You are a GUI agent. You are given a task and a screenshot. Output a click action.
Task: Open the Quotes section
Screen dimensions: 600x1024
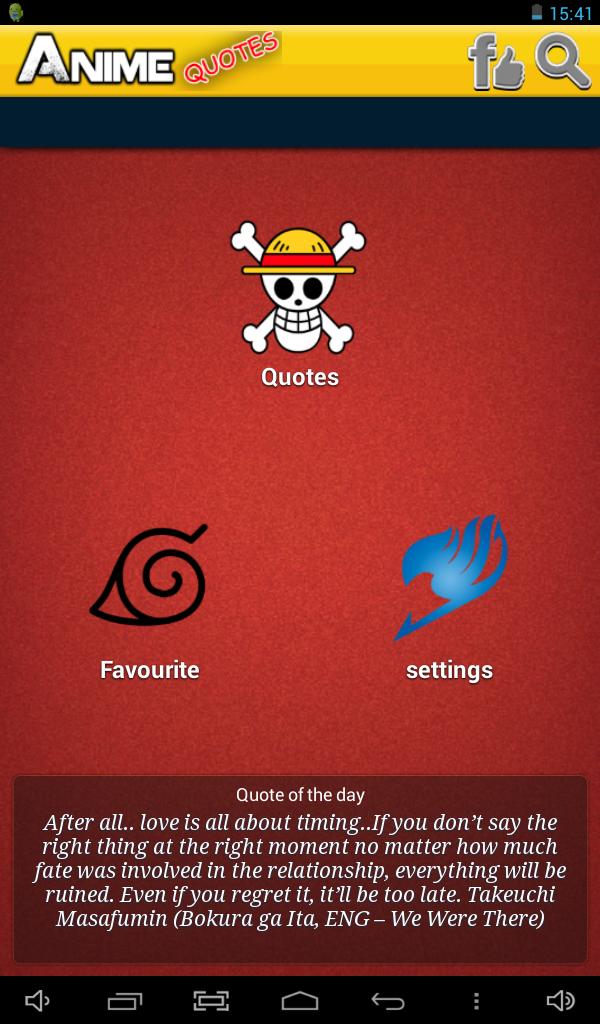299,300
